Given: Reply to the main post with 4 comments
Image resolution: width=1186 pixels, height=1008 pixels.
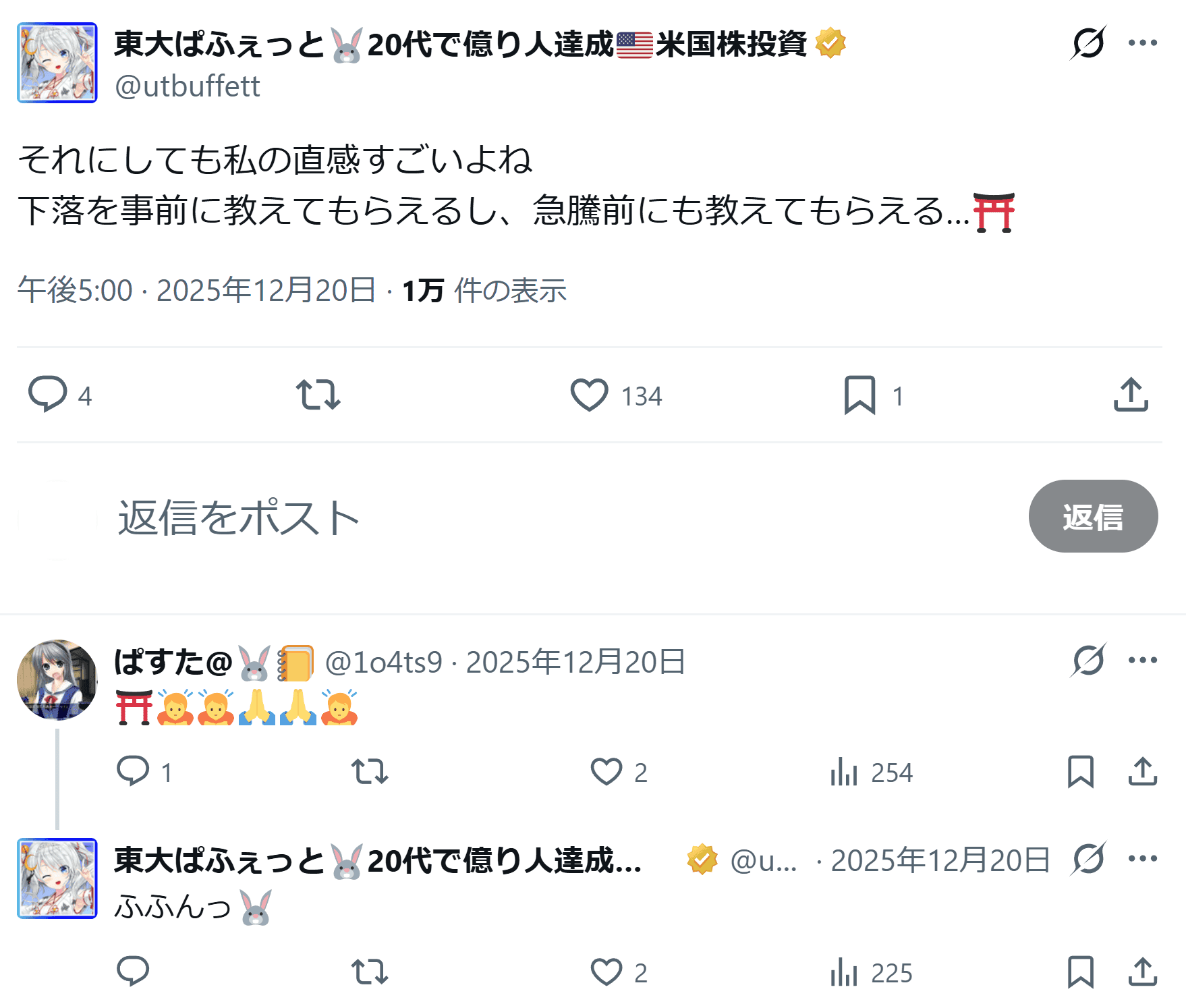Looking at the screenshot, I should point(47,394).
